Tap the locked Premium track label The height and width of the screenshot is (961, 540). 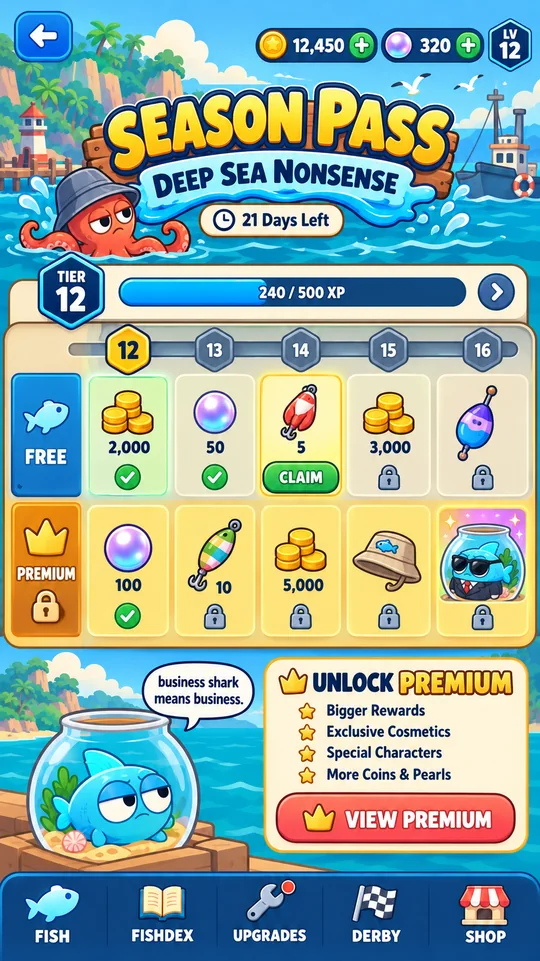[46, 571]
